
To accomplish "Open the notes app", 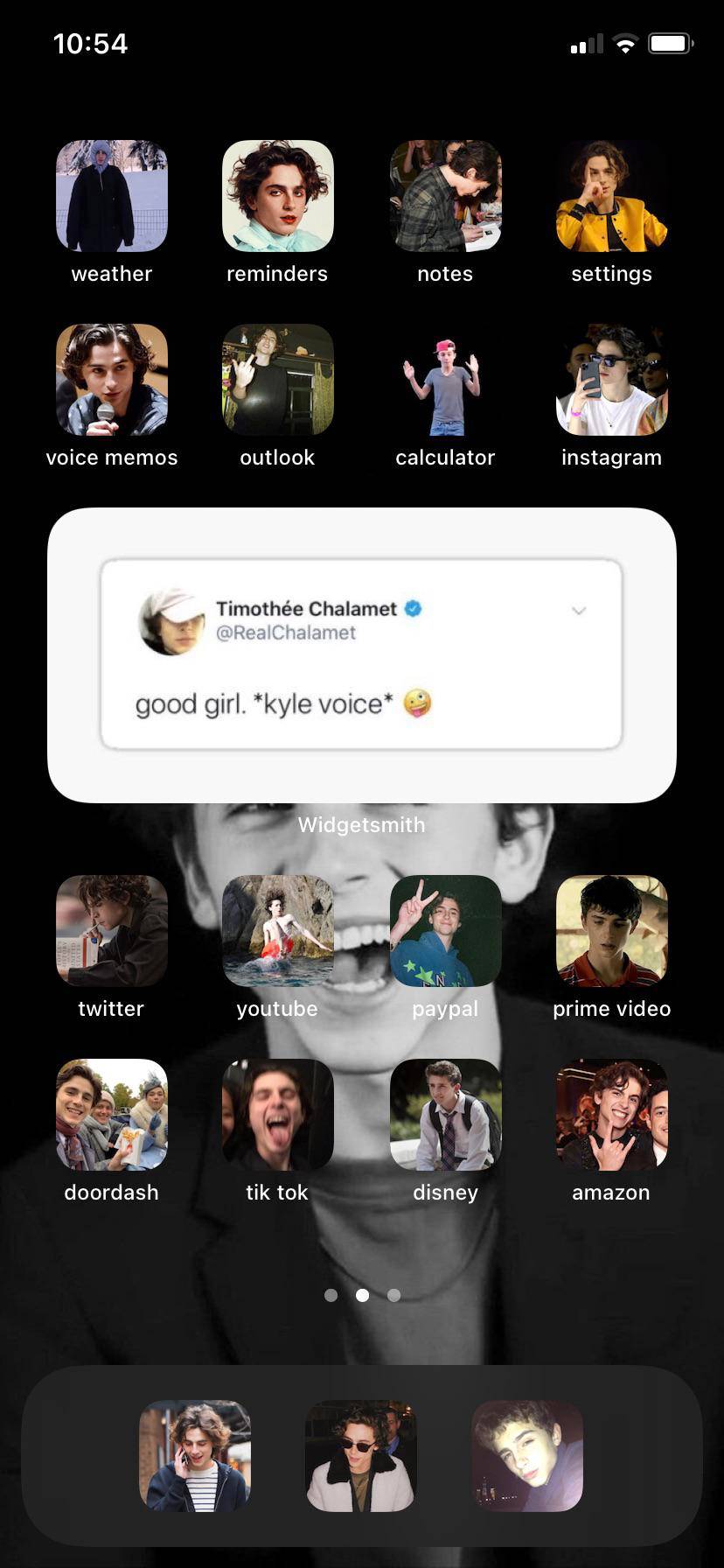I will (445, 197).
